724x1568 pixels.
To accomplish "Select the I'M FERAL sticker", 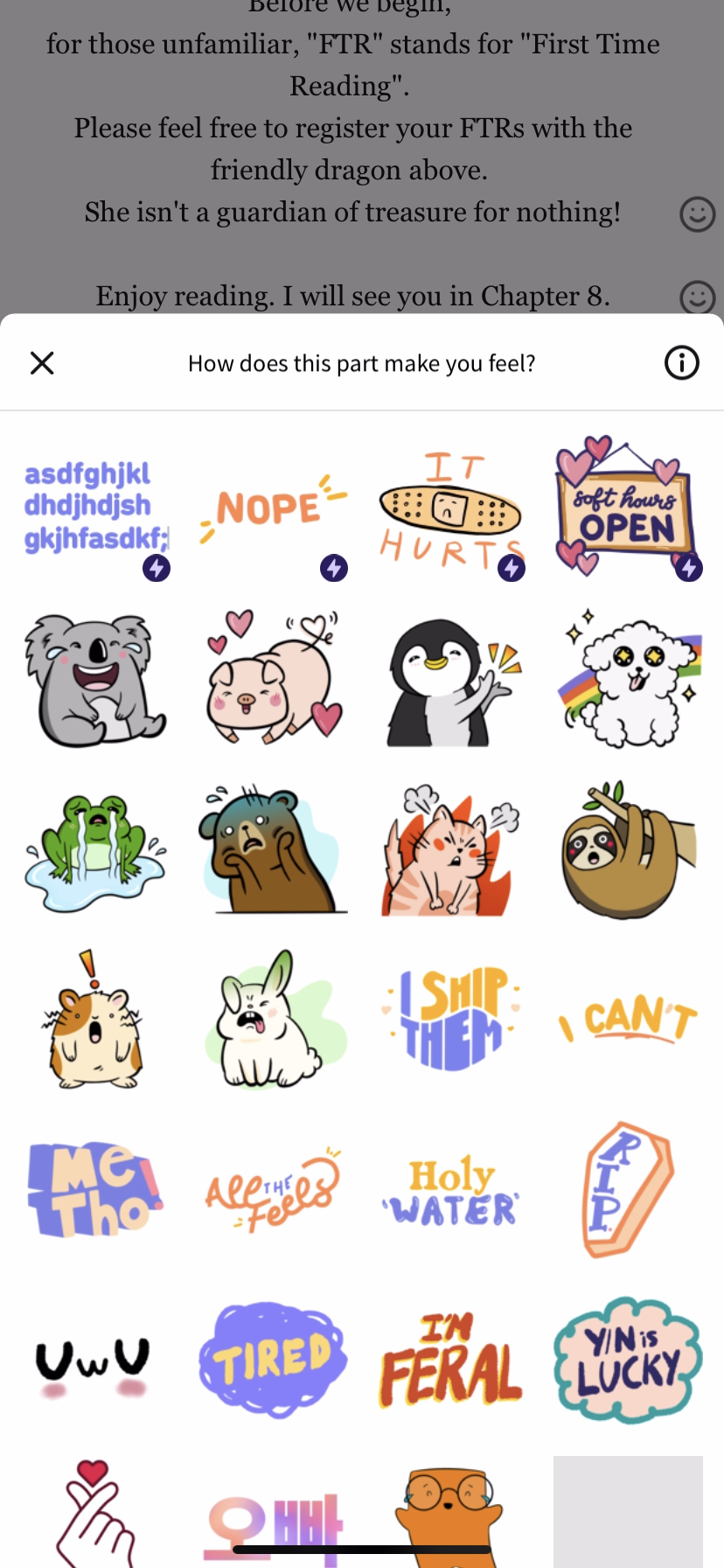I will 450,1361.
